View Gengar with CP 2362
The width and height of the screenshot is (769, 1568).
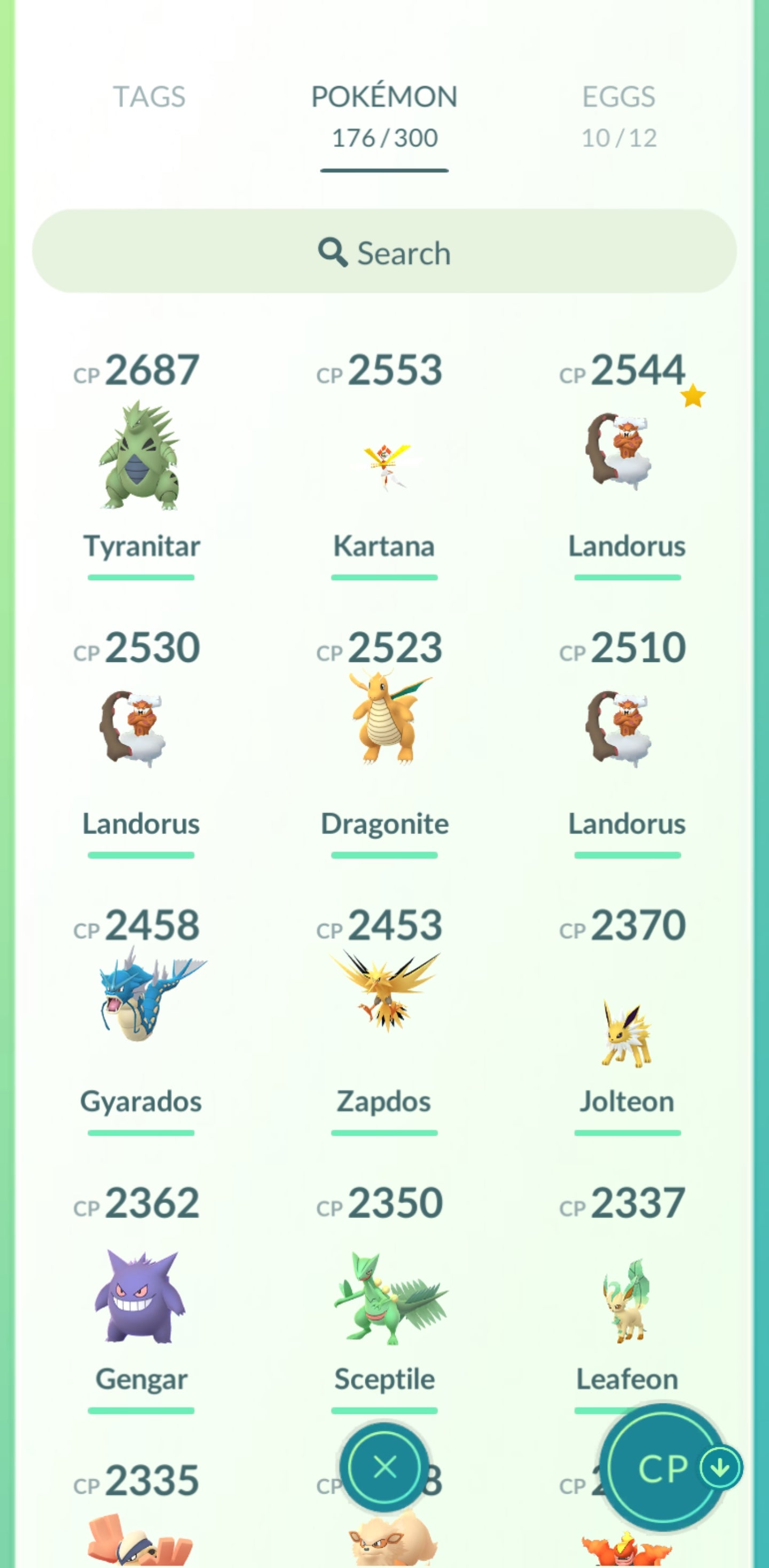(x=141, y=1297)
